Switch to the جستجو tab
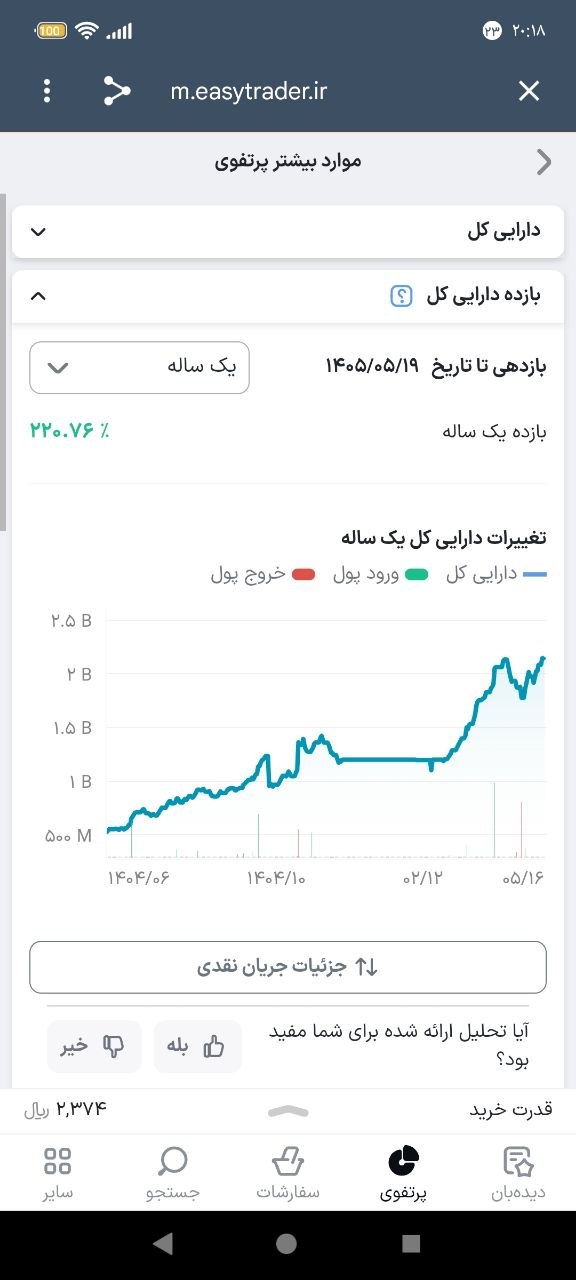Image resolution: width=576 pixels, height=1280 pixels. pyautogui.click(x=173, y=1174)
